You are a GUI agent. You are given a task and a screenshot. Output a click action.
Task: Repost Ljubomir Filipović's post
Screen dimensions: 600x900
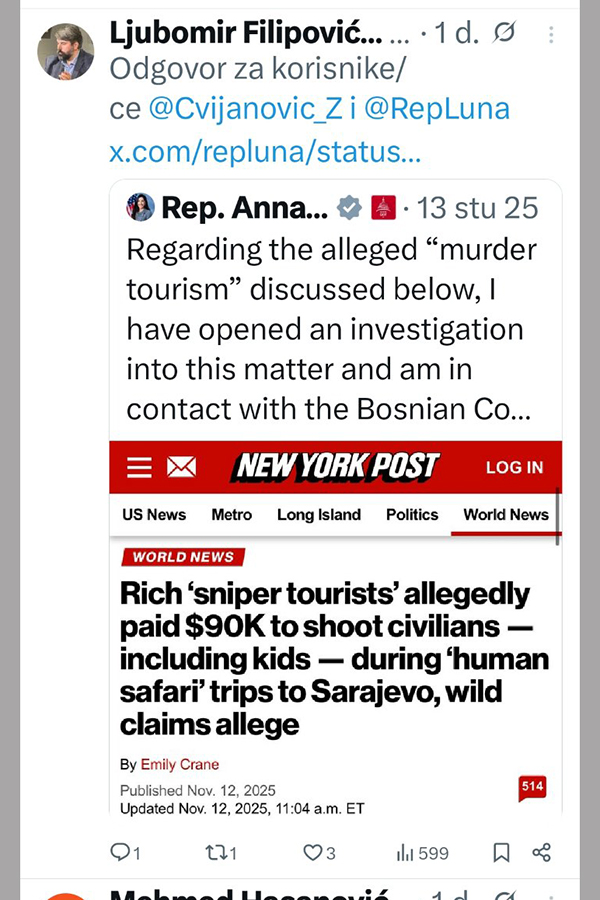click(x=221, y=852)
